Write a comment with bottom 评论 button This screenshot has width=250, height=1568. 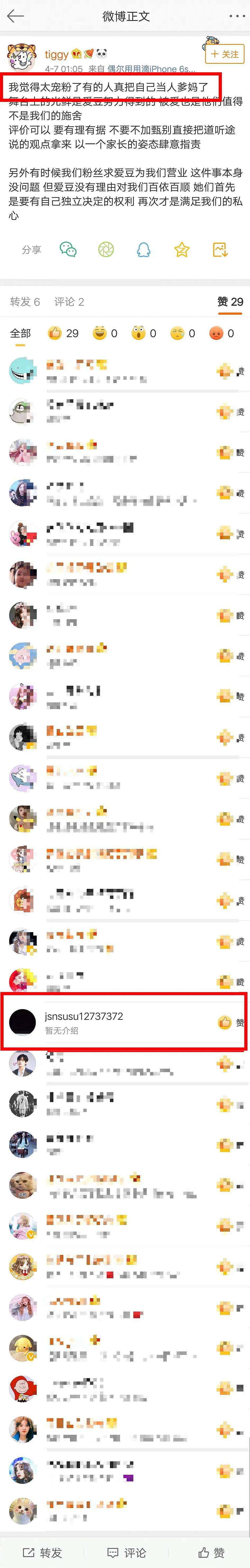coord(126,1552)
